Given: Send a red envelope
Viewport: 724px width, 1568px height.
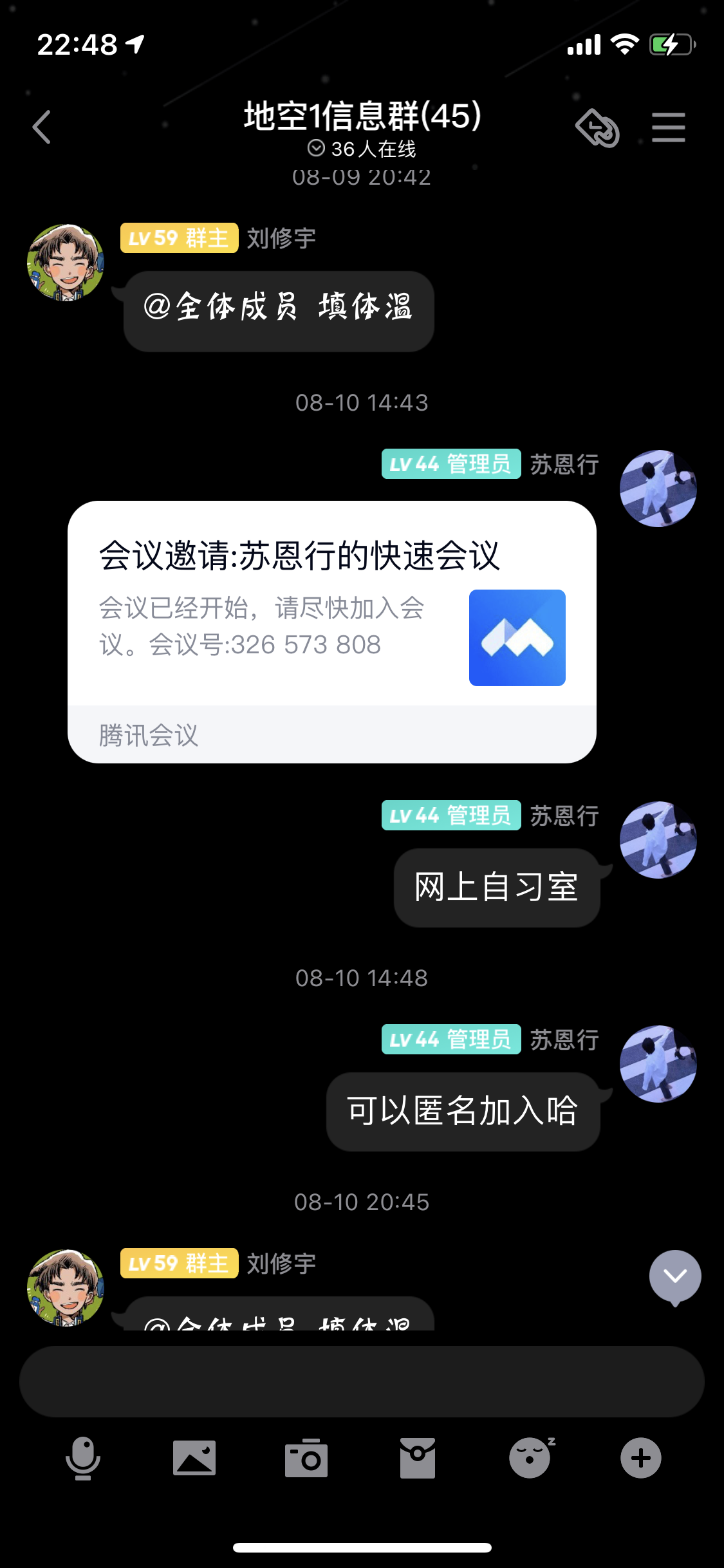Looking at the screenshot, I should pyautogui.click(x=418, y=1458).
